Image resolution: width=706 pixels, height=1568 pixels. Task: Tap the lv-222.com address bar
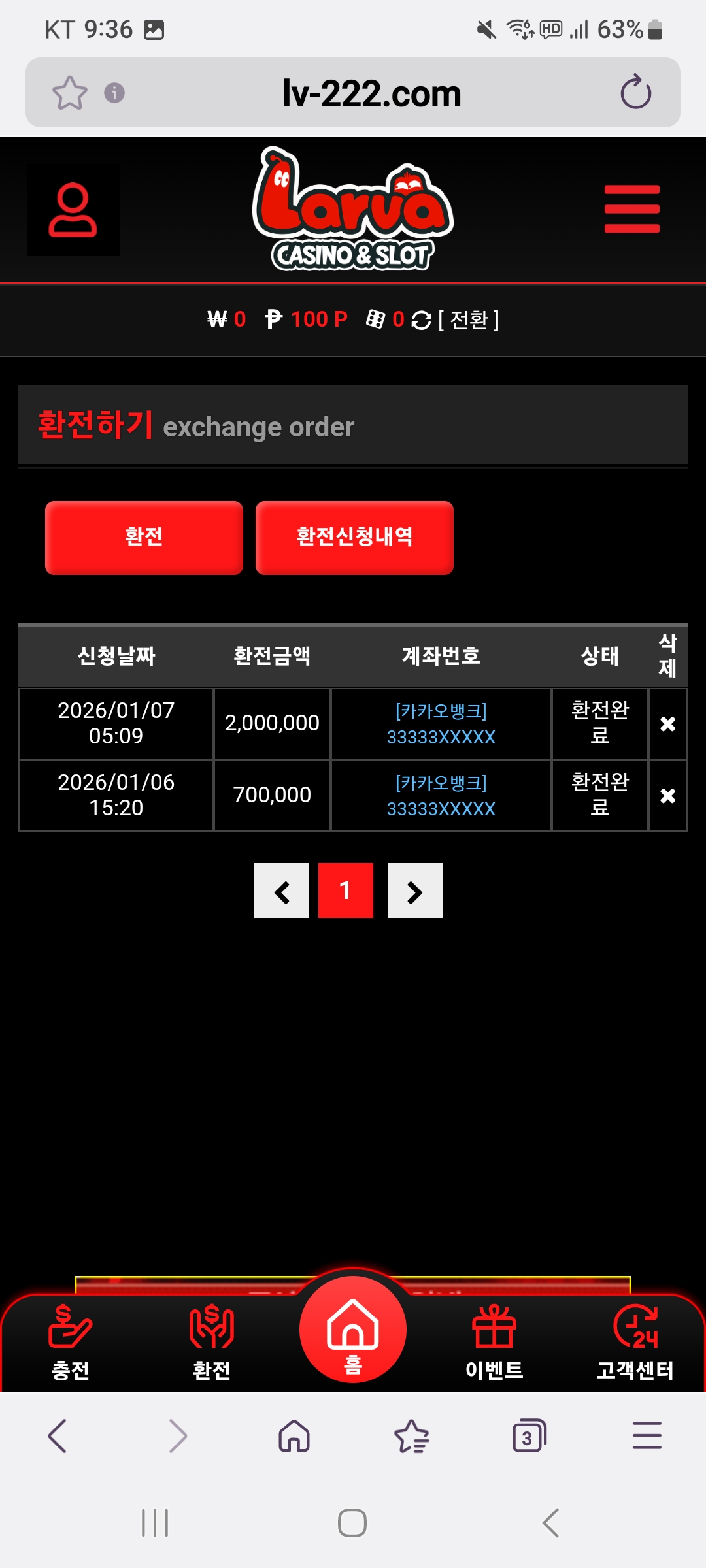tap(371, 93)
